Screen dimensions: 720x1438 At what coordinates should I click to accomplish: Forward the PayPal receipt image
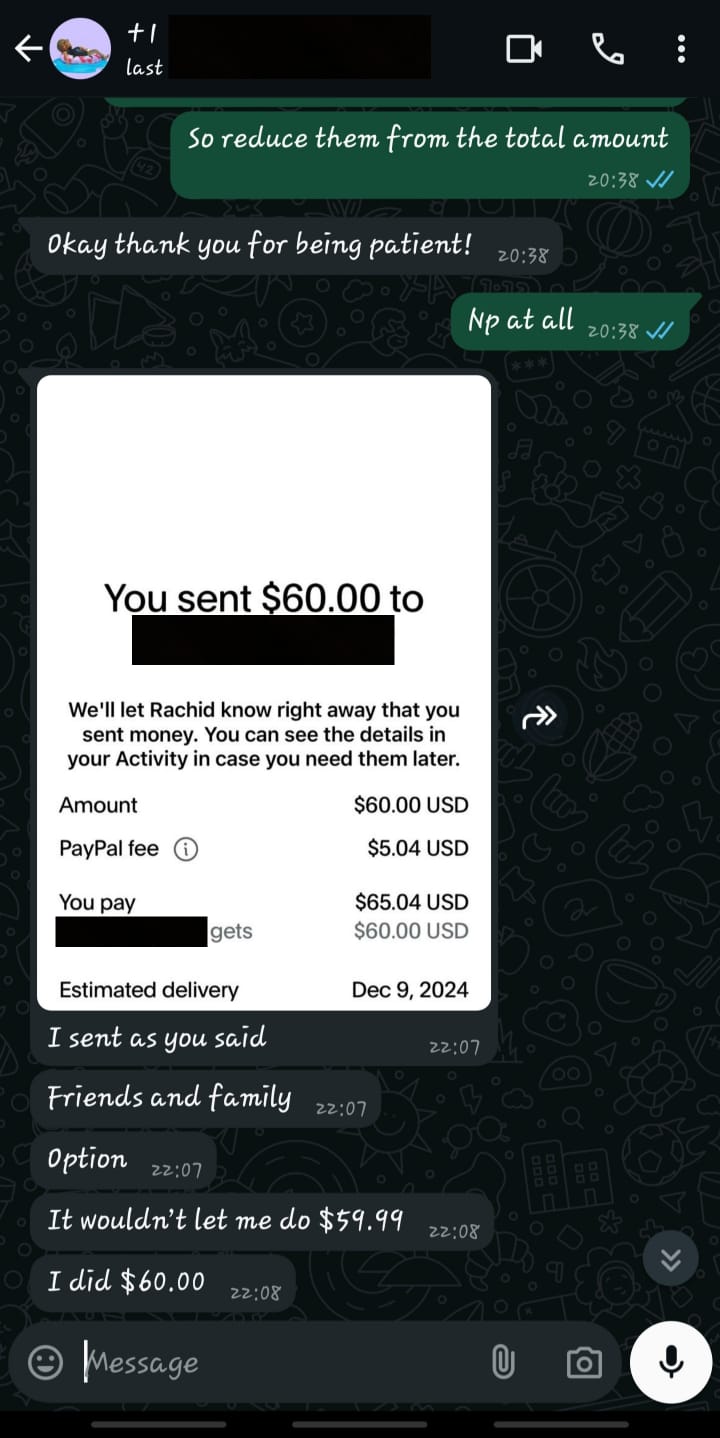[x=540, y=716]
